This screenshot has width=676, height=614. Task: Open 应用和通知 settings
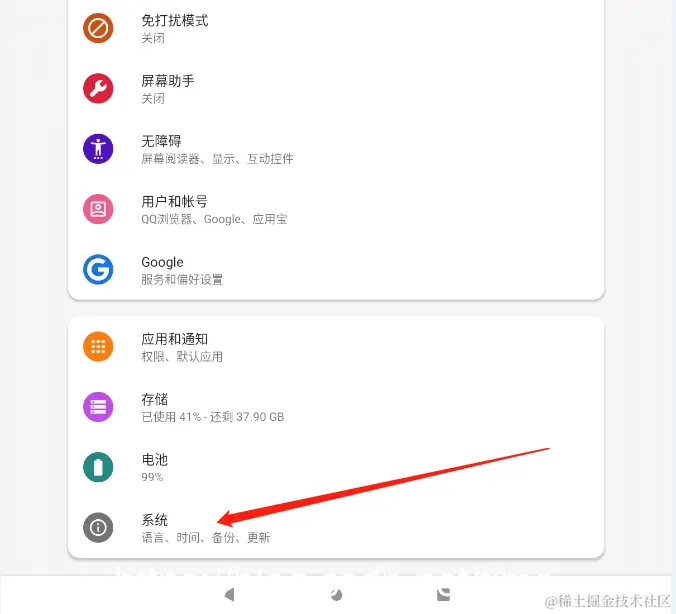175,346
